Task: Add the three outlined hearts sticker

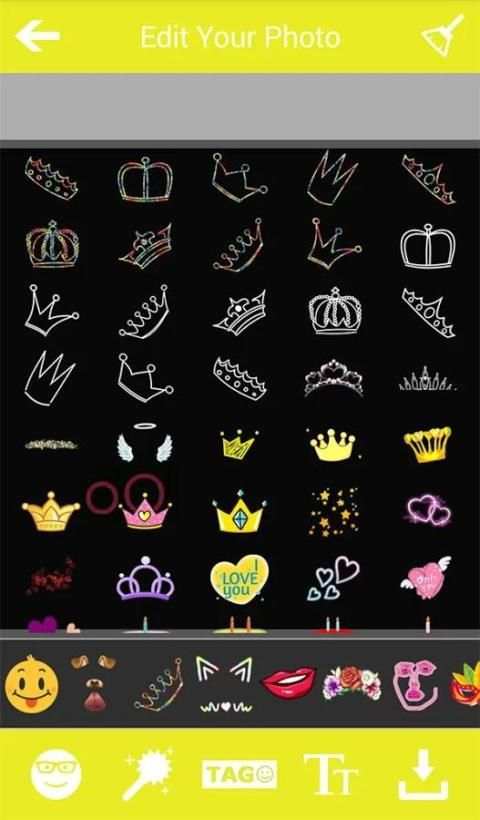Action: click(333, 579)
